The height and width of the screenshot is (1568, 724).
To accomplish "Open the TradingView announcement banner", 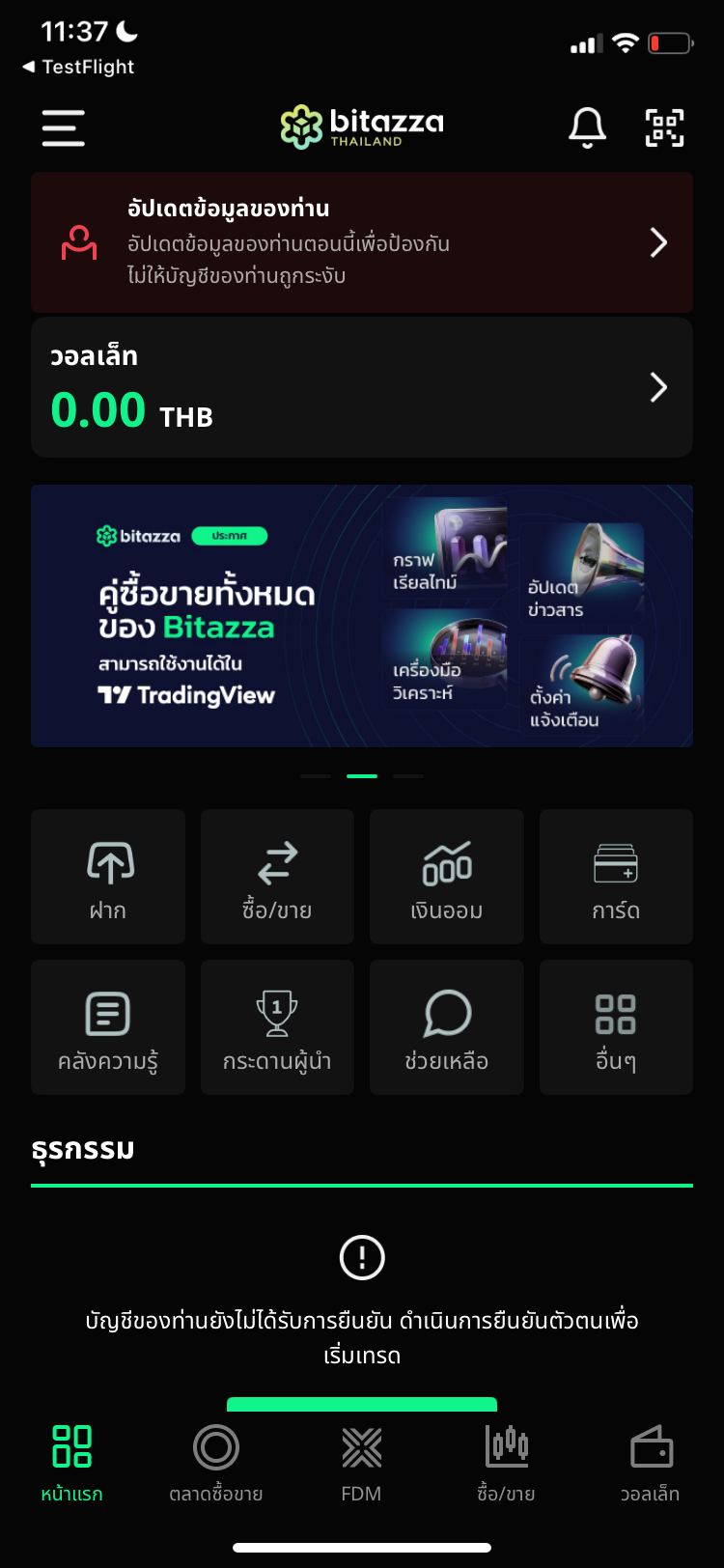I will [x=361, y=616].
